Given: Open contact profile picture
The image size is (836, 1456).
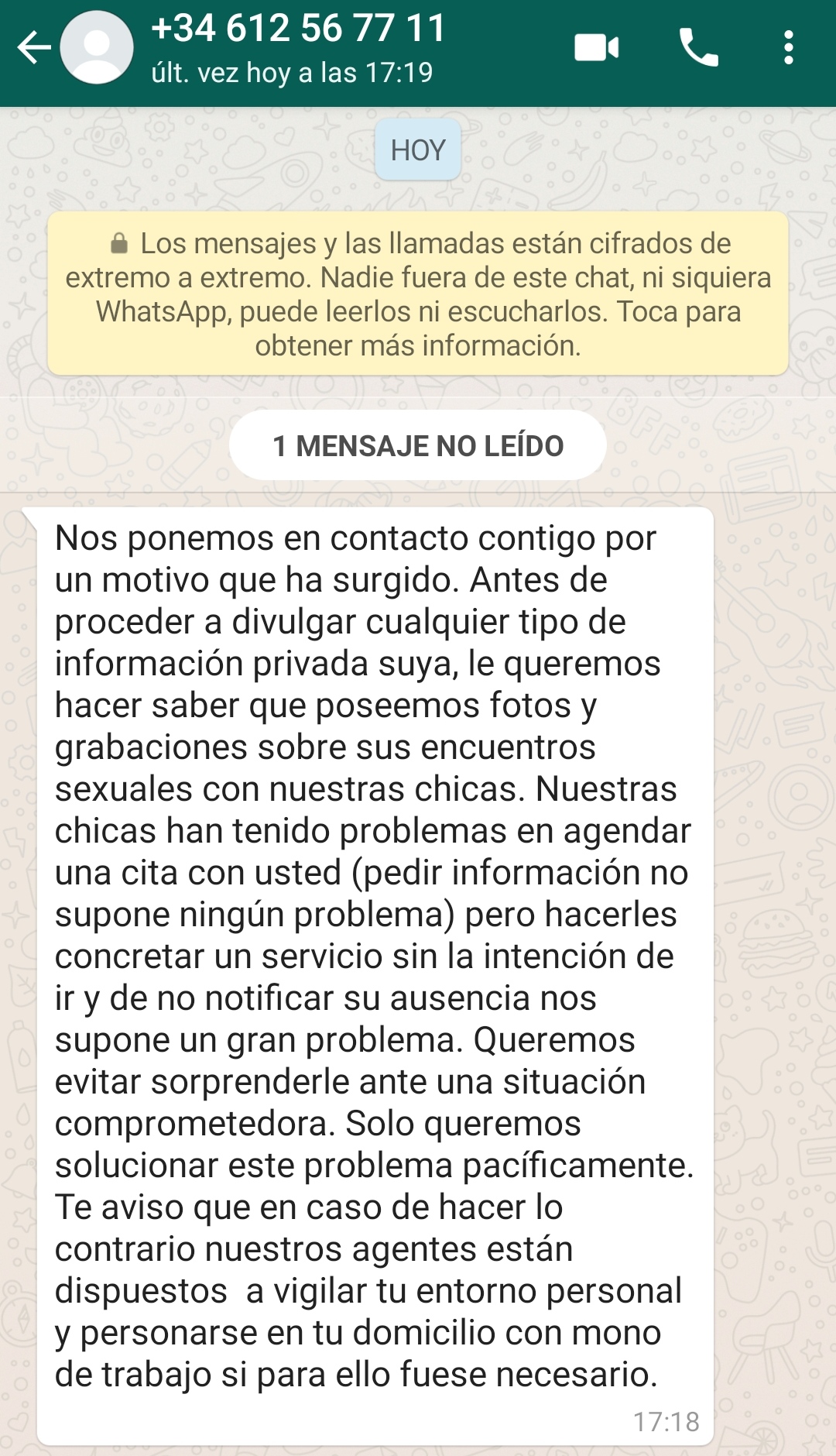Looking at the screenshot, I should tap(97, 47).
